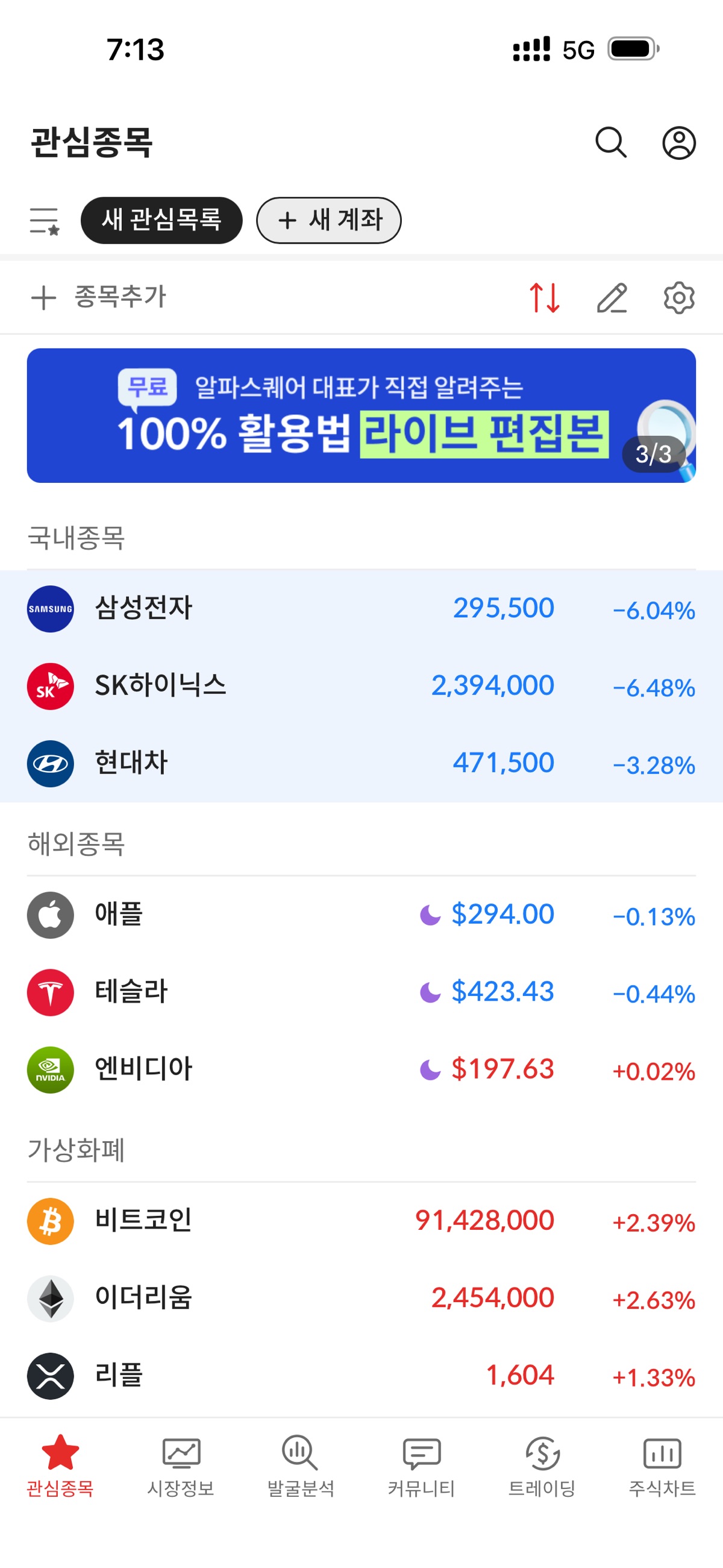Viewport: 723px width, 1568px height.
Task: Open the 삼성전자 stock row
Action: 361,609
